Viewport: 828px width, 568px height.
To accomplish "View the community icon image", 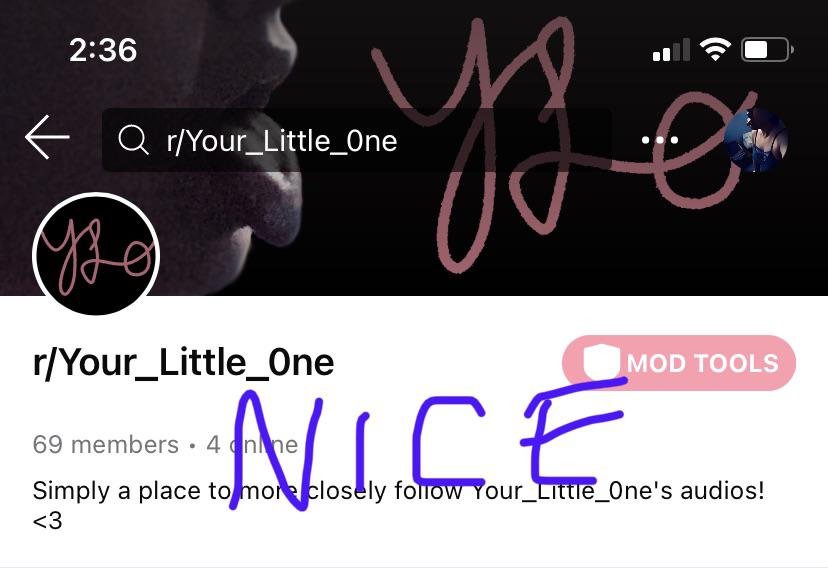I will coord(96,255).
